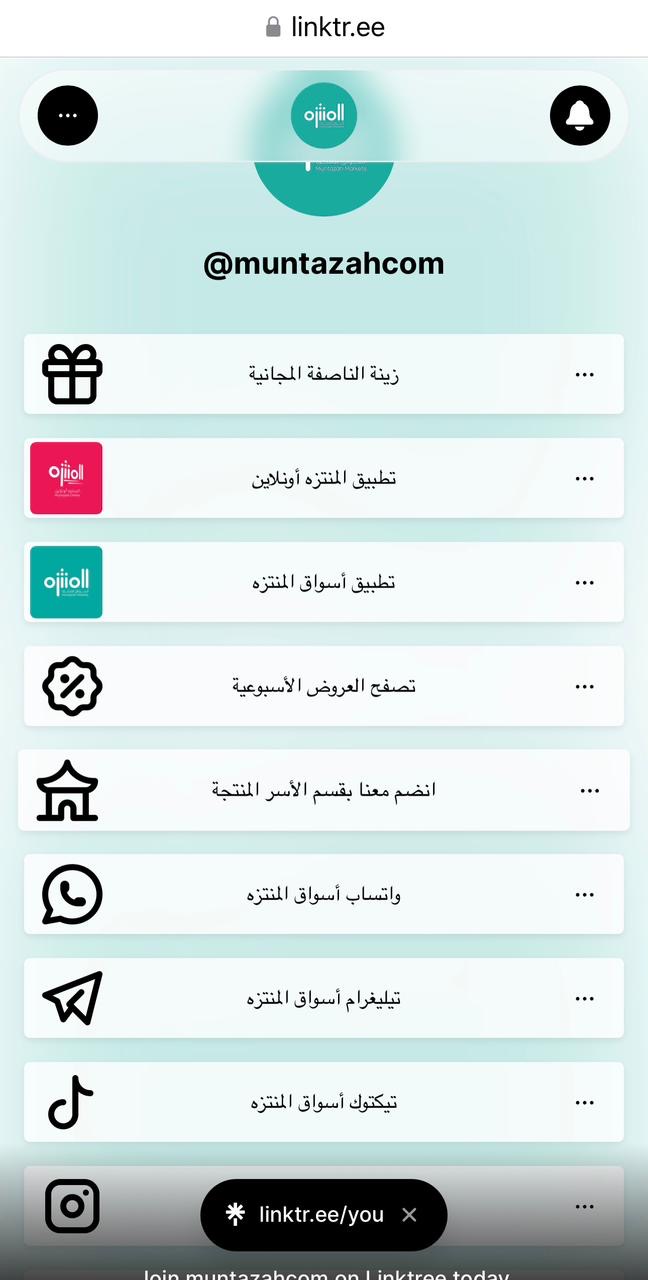Tap more options on تيكتوك أسواق المنتزه

[x=585, y=1102]
